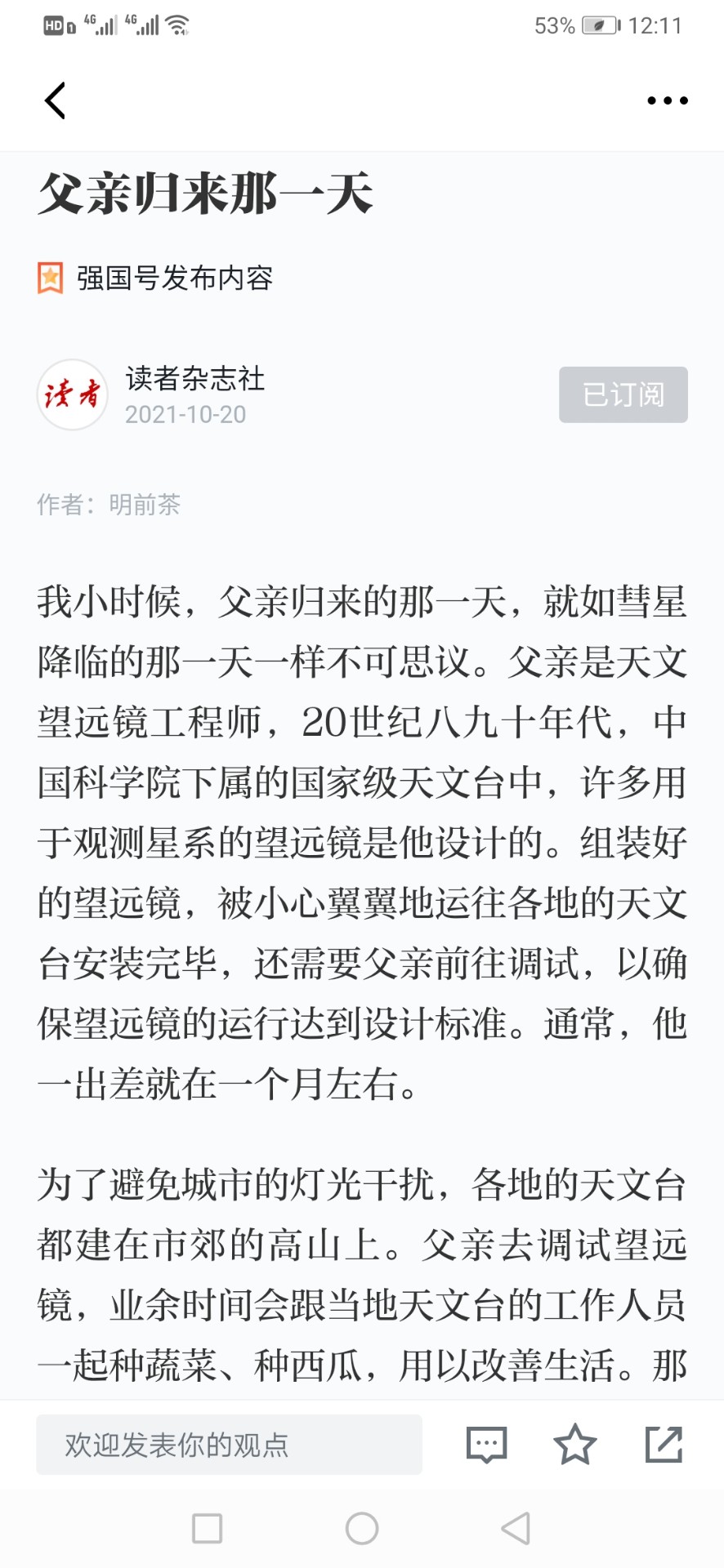View comments via the speech bubble icon
Viewport: 724px width, 1568px height.
[x=486, y=1445]
